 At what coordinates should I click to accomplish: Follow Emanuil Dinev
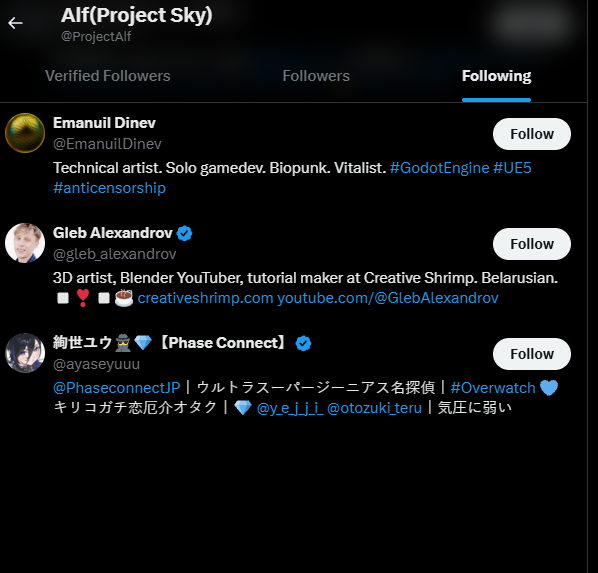(x=532, y=134)
